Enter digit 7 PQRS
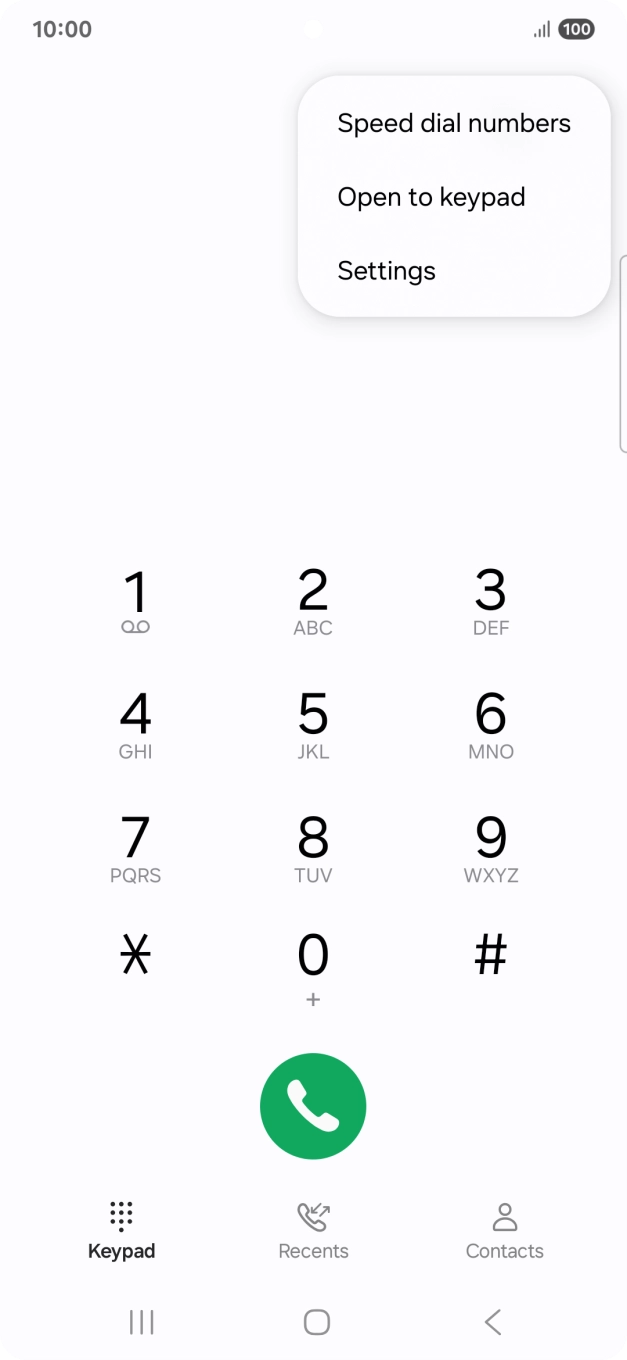The height and width of the screenshot is (1360, 627). pos(135,849)
